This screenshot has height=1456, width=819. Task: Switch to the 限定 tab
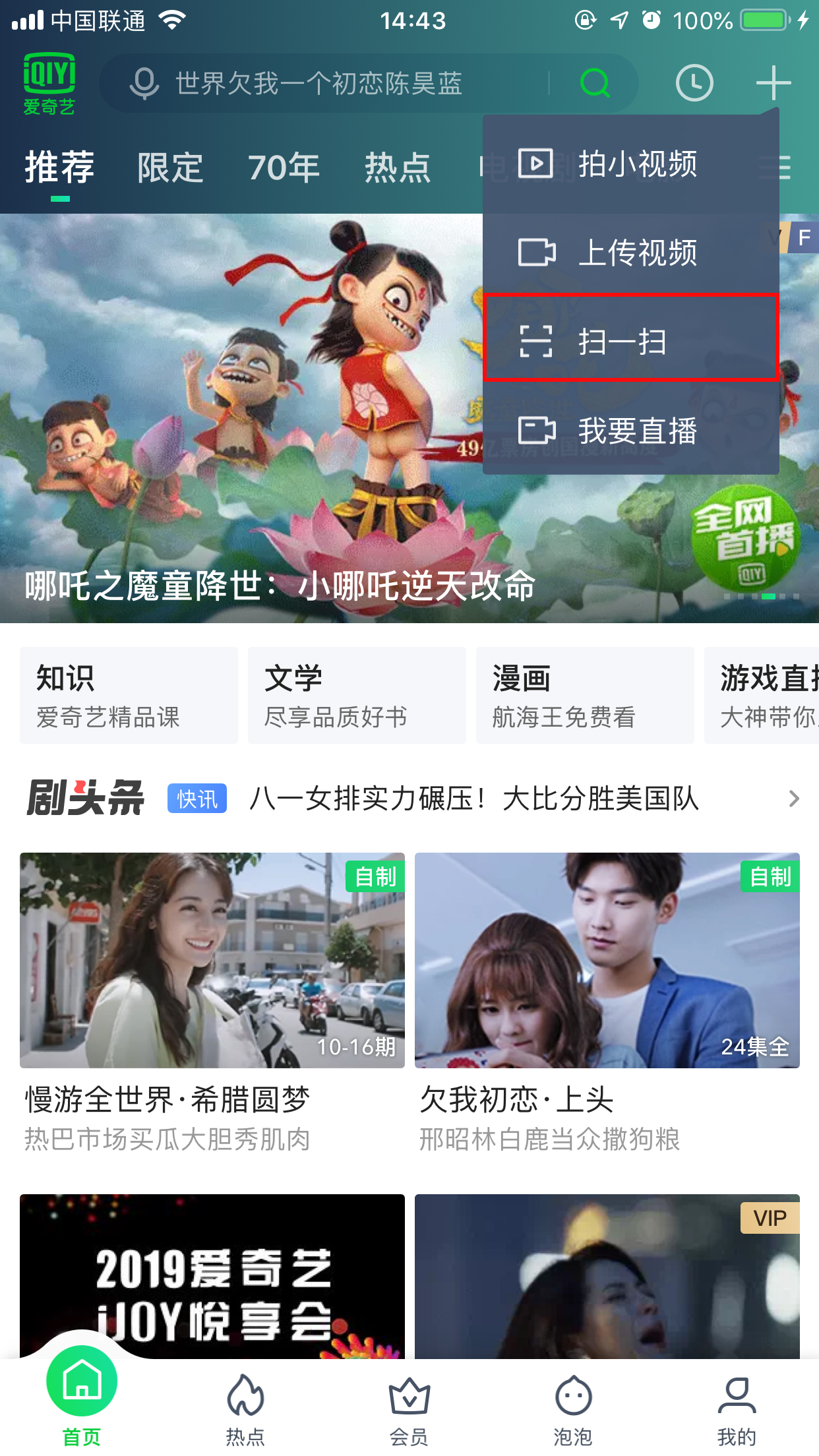click(168, 167)
